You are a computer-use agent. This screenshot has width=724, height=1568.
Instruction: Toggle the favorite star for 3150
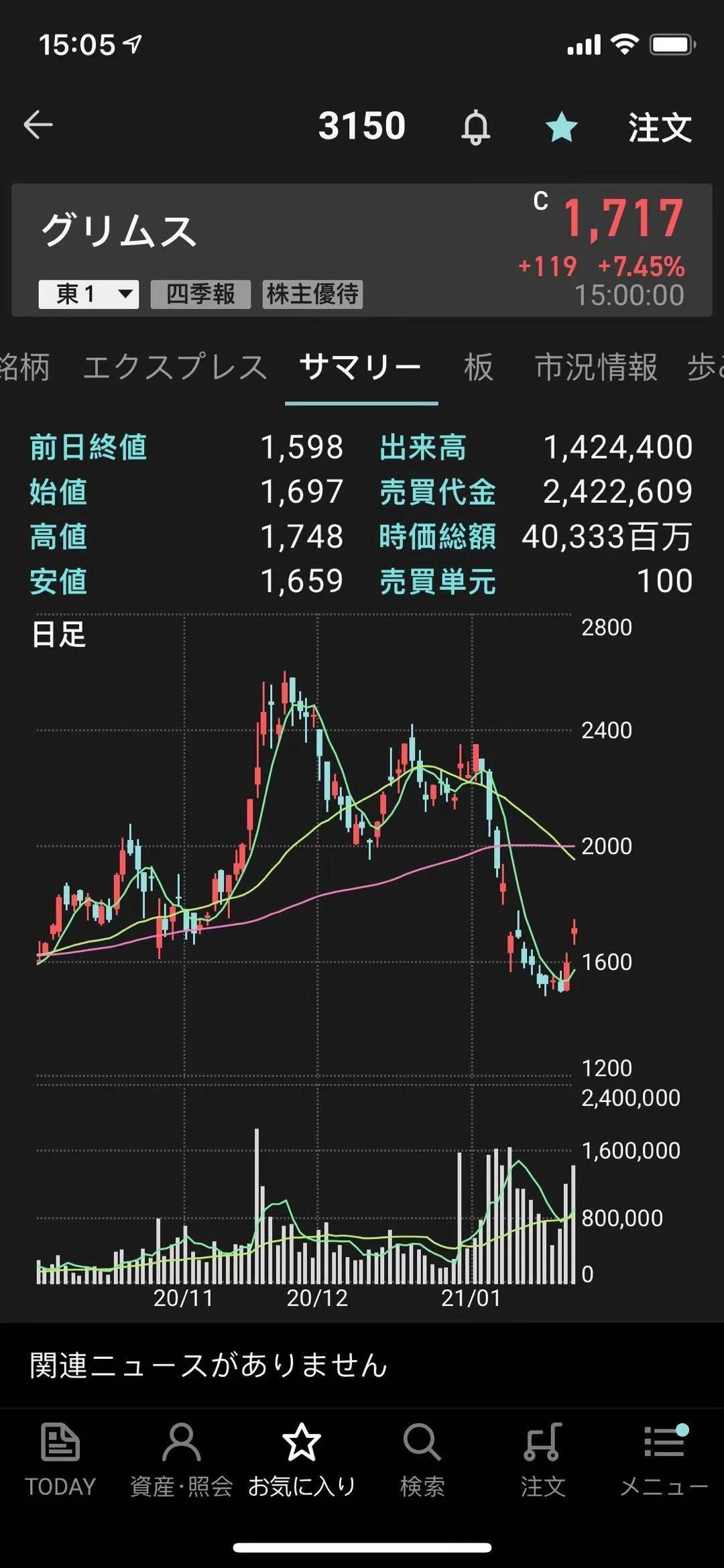(561, 127)
